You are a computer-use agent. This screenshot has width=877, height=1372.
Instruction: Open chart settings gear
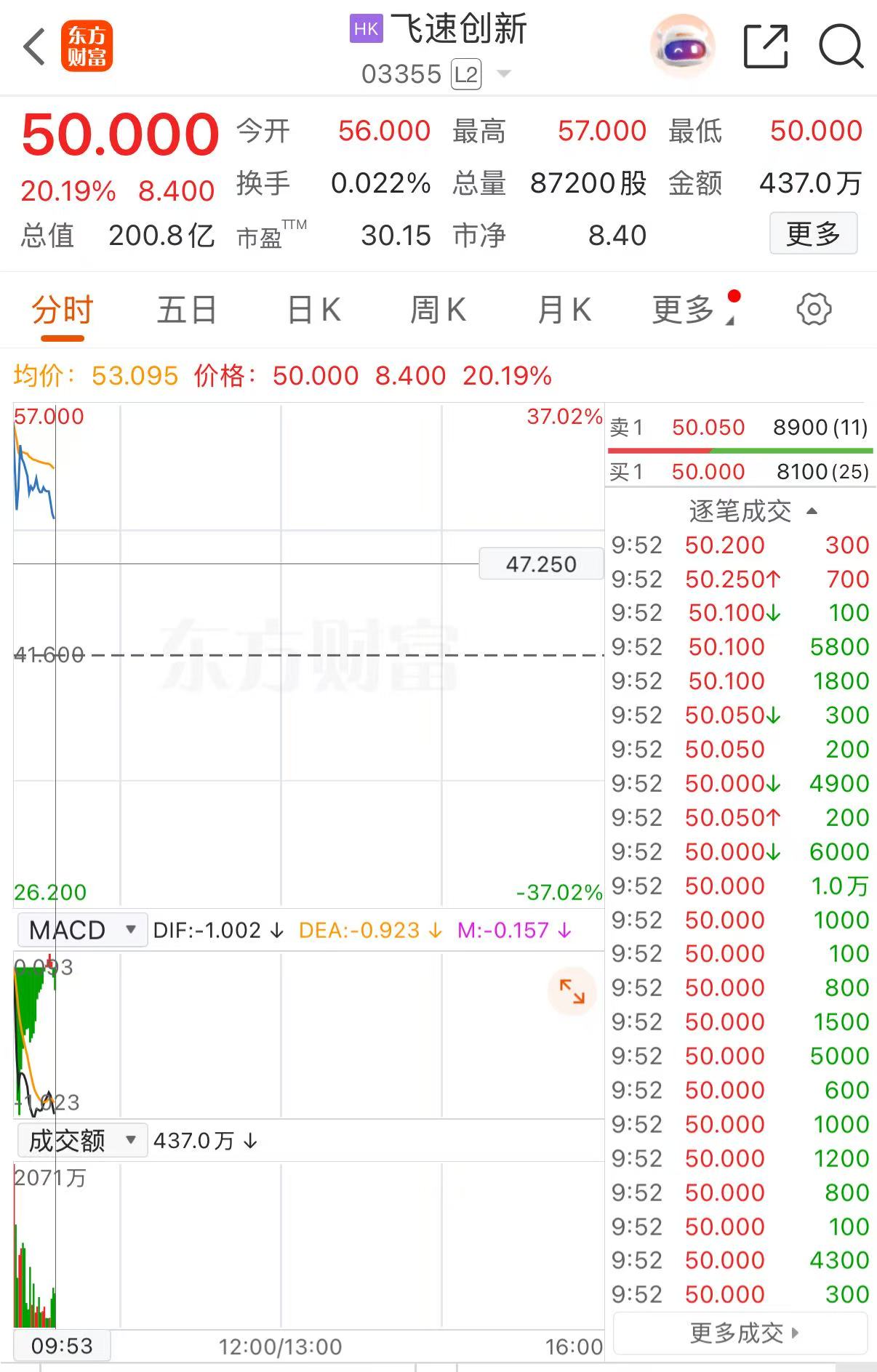tap(814, 310)
